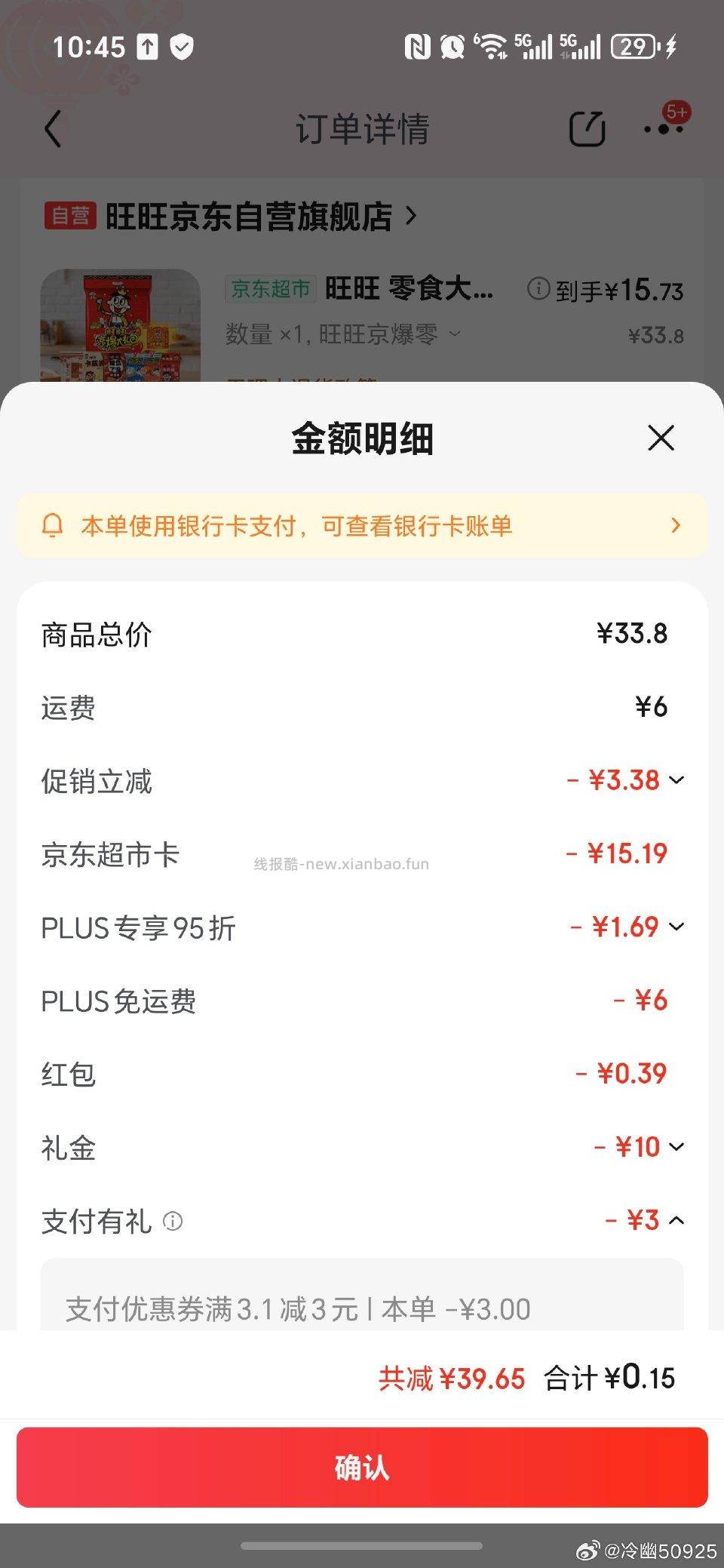Tap the 京东超市 label on the product
The image size is (724, 1568).
point(270,289)
